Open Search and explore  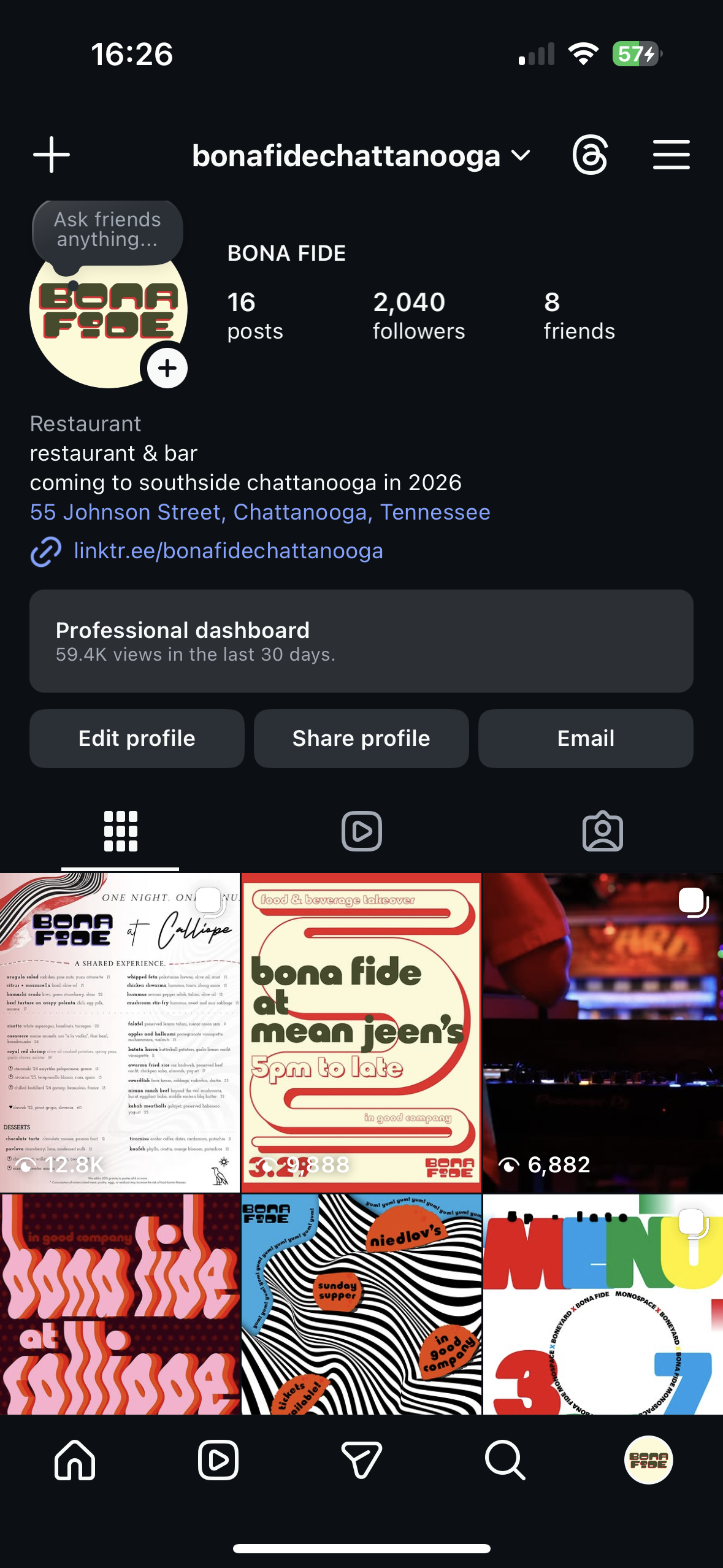(x=505, y=1460)
